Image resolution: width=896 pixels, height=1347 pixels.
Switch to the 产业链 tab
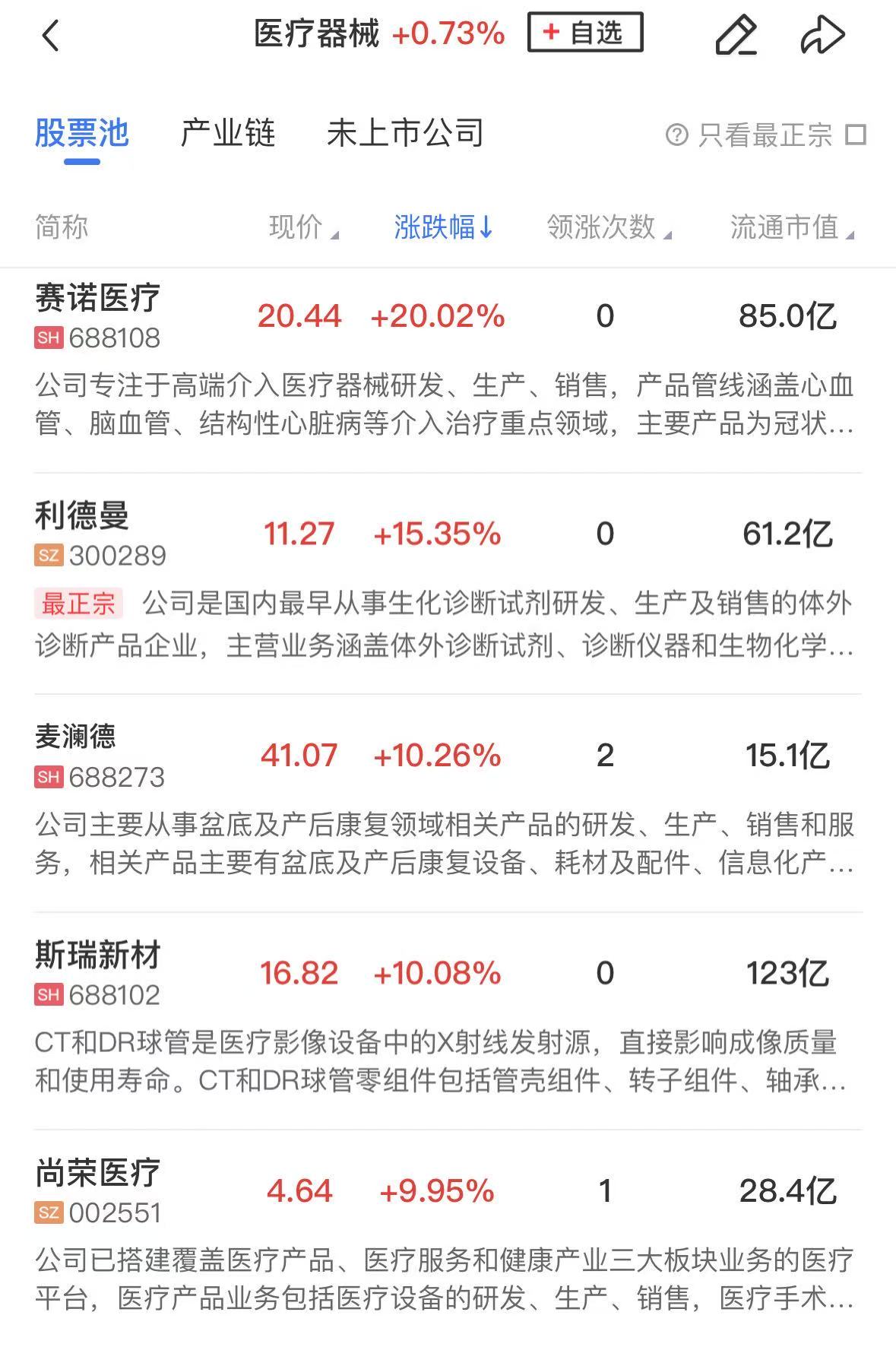(227, 134)
